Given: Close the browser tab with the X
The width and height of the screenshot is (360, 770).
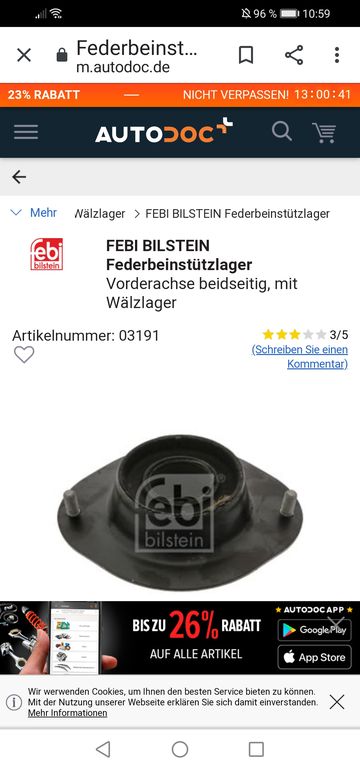Looking at the screenshot, I should click(x=24, y=55).
